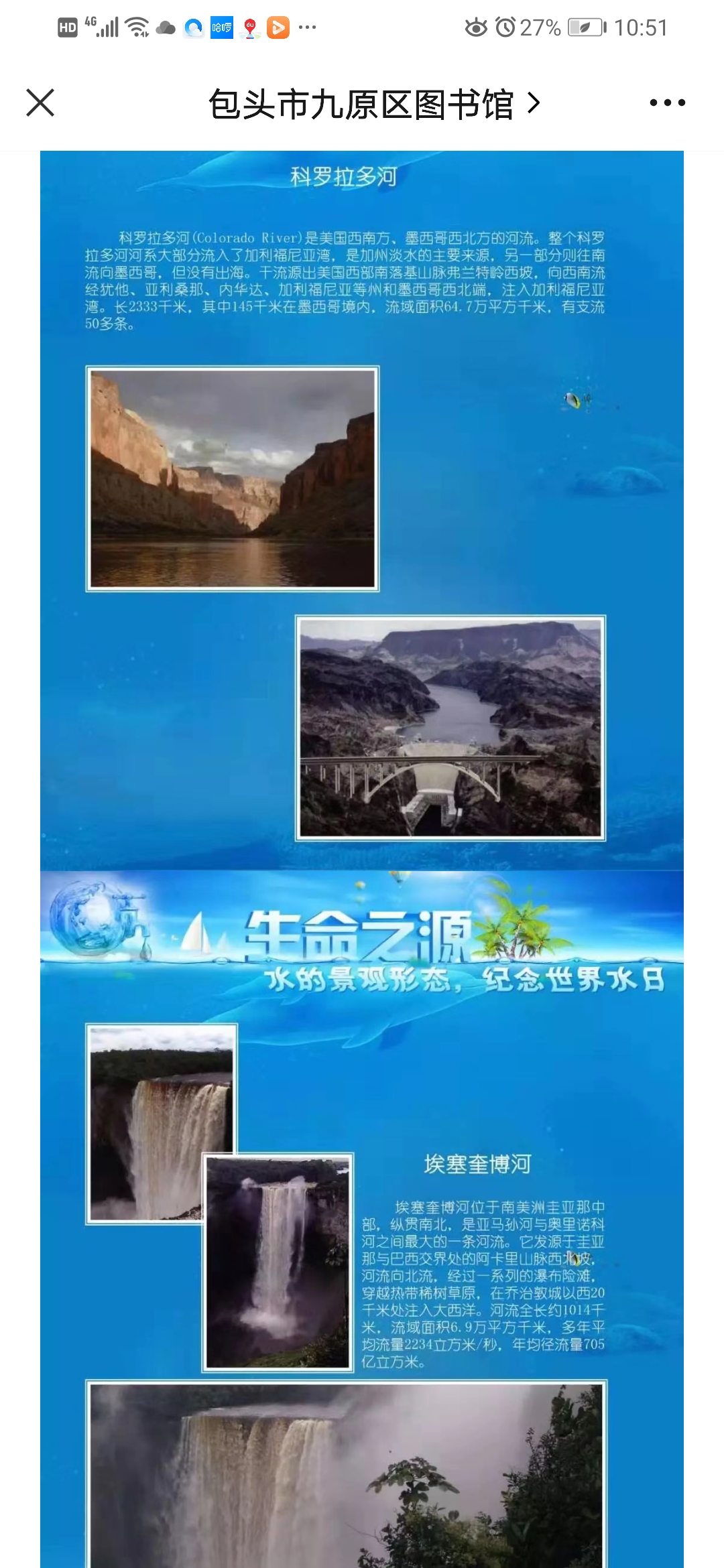Screen dimensions: 724x1568
Task: View the 埃塞奎博河 poster image
Action: click(362, 1240)
